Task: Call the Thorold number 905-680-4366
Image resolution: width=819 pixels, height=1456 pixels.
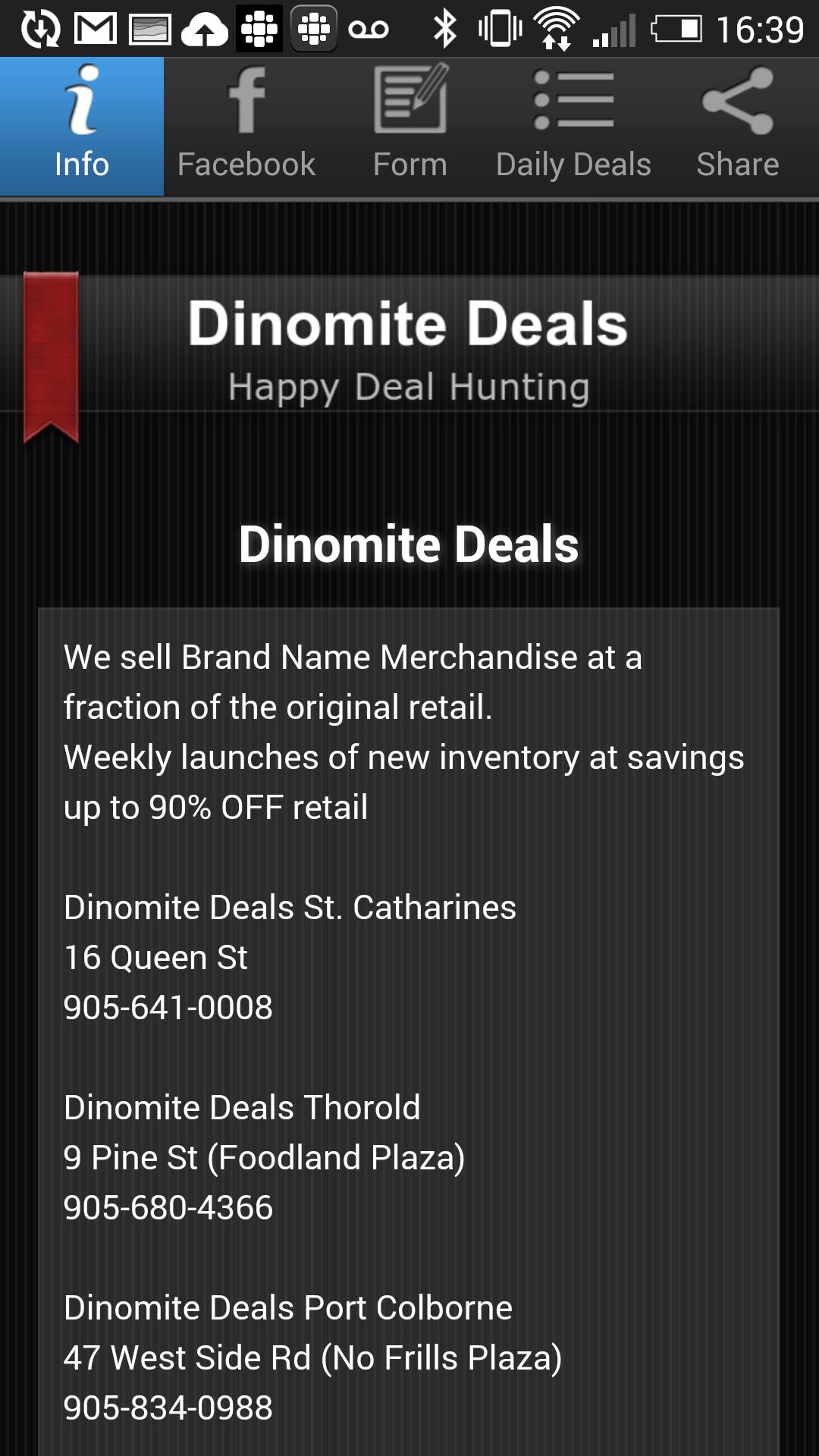Action: [168, 1207]
